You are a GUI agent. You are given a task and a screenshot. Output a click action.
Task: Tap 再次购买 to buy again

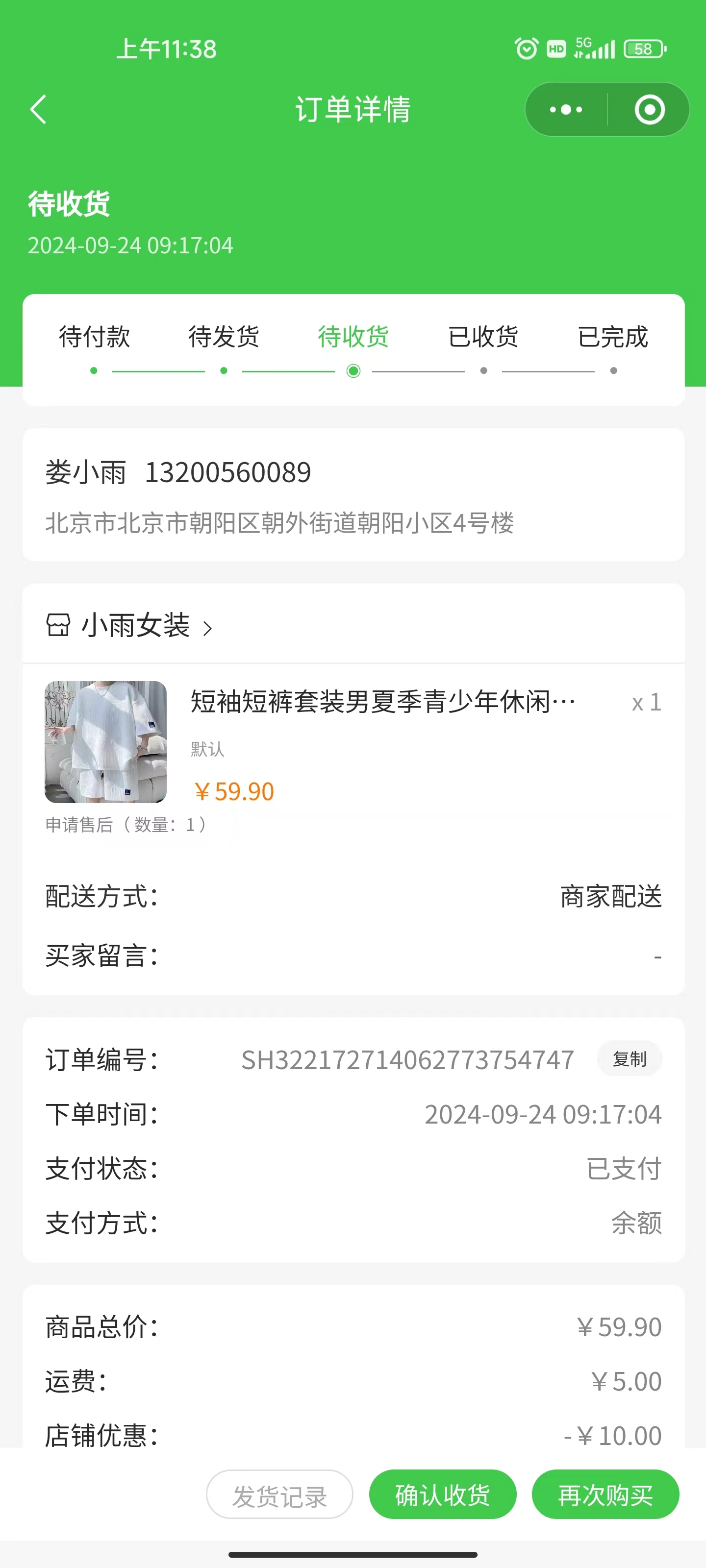pyautogui.click(x=605, y=1495)
